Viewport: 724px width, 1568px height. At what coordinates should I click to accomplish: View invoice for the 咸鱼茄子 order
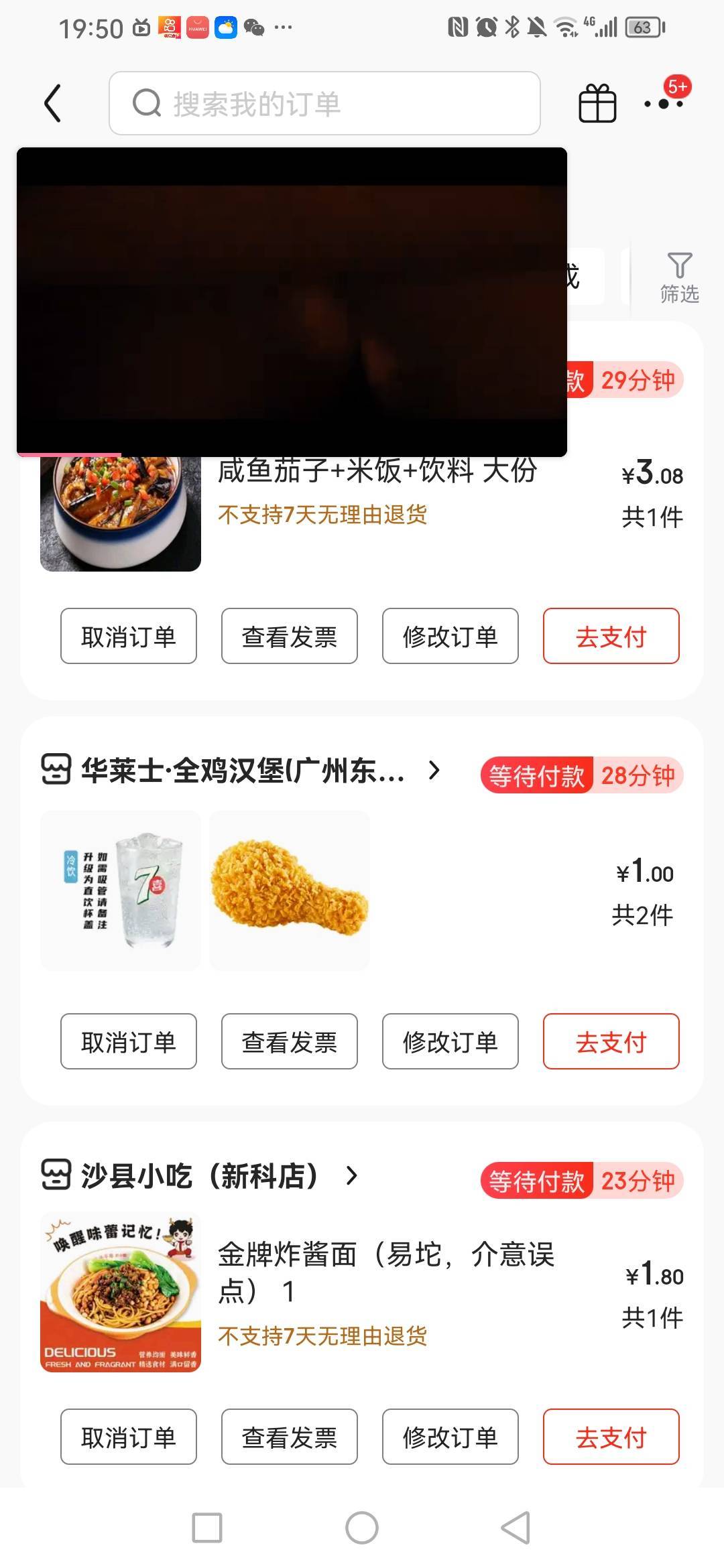[x=290, y=636]
